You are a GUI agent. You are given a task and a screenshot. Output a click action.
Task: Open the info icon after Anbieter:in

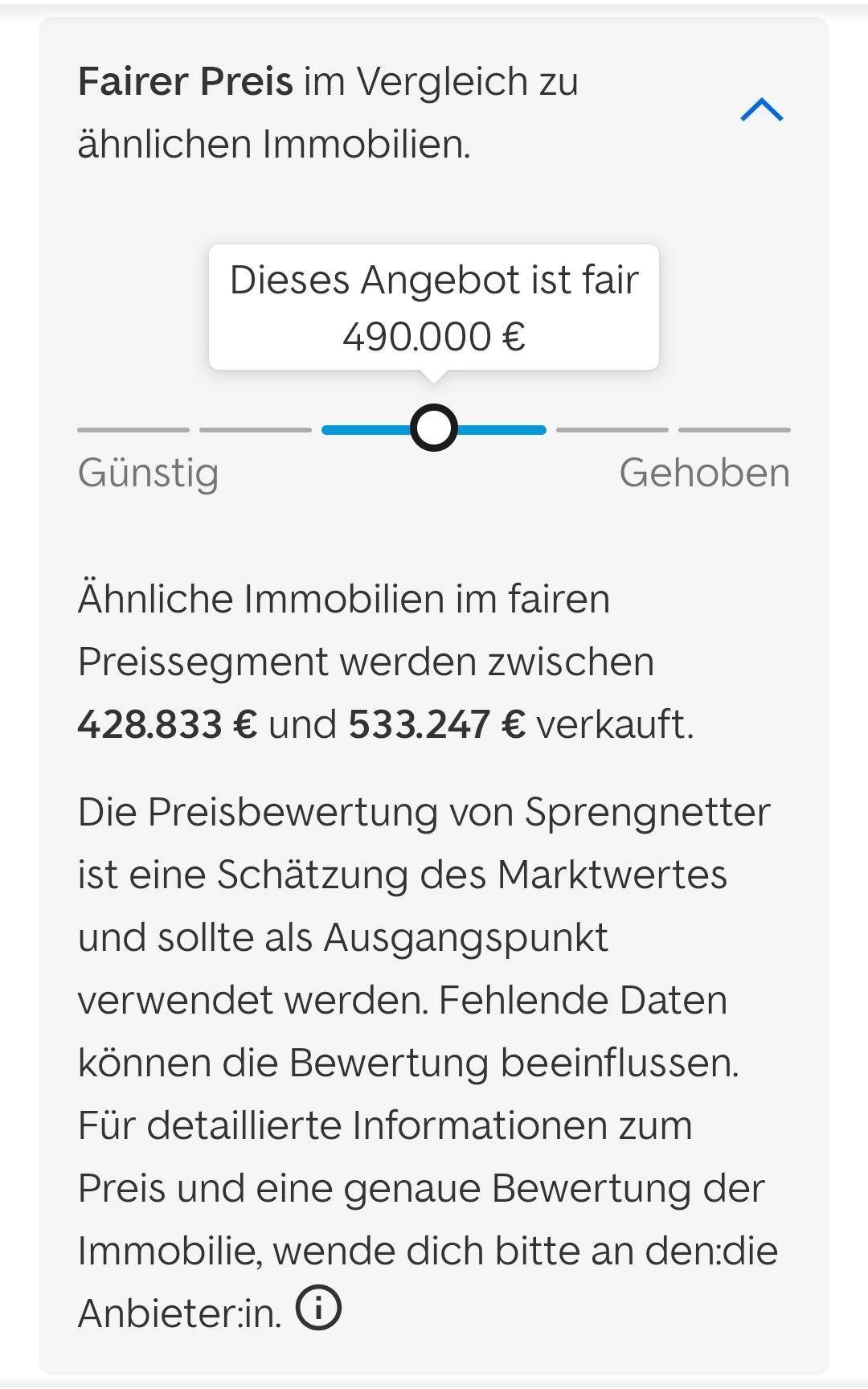(x=318, y=1308)
